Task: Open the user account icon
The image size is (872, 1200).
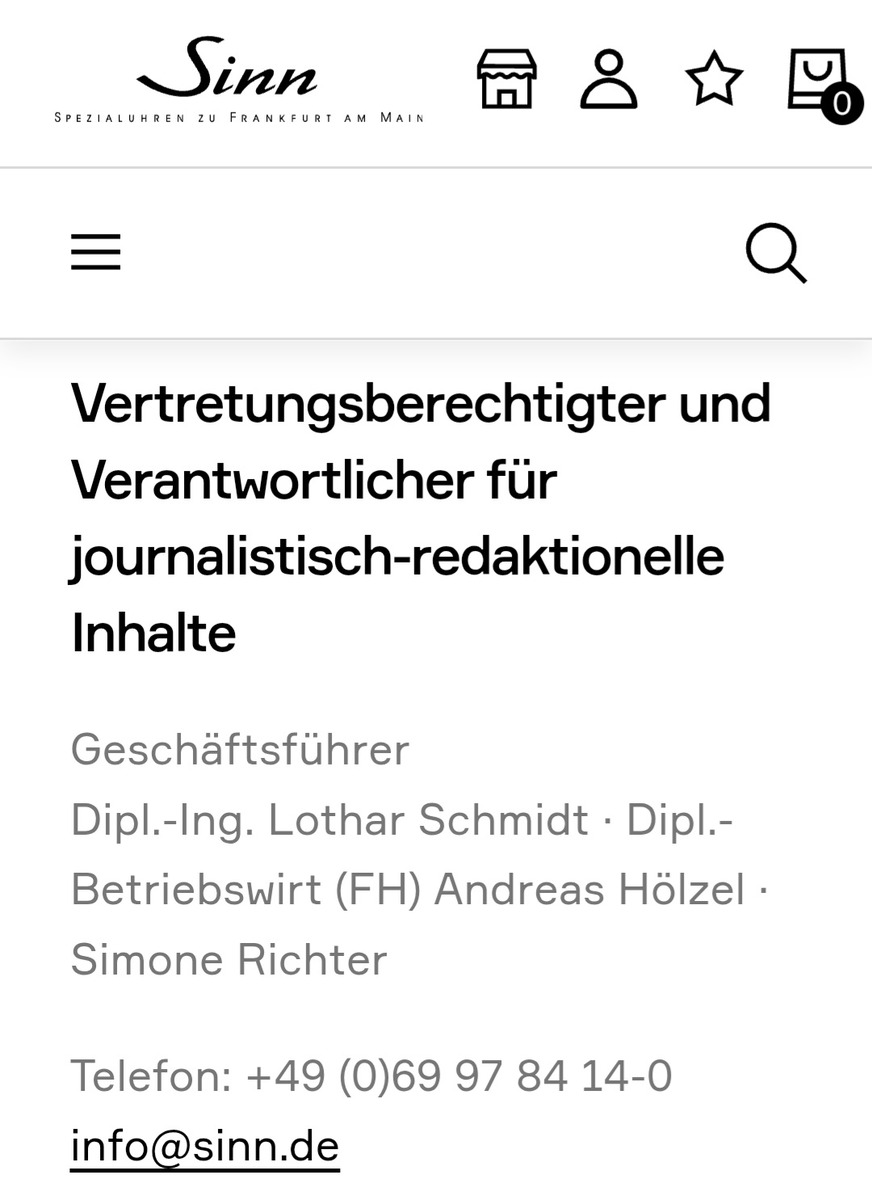Action: (608, 79)
